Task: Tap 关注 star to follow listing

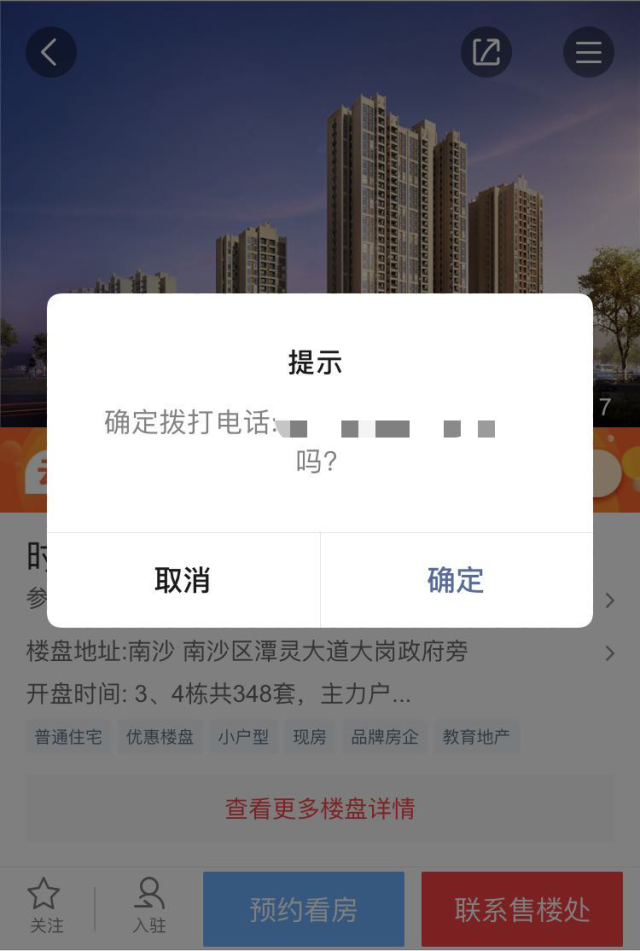Action: [45, 905]
